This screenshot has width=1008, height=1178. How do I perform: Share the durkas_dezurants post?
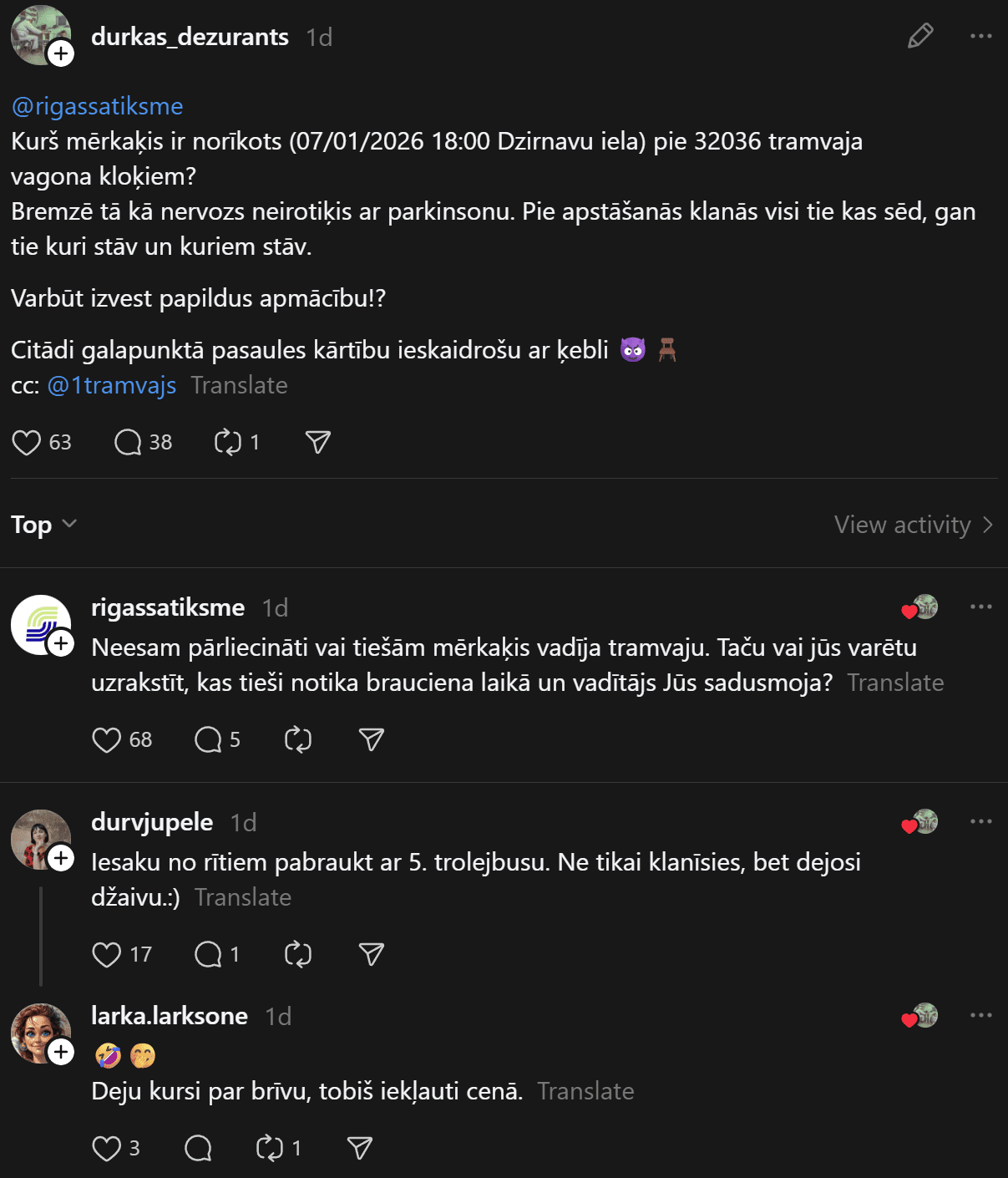317,442
